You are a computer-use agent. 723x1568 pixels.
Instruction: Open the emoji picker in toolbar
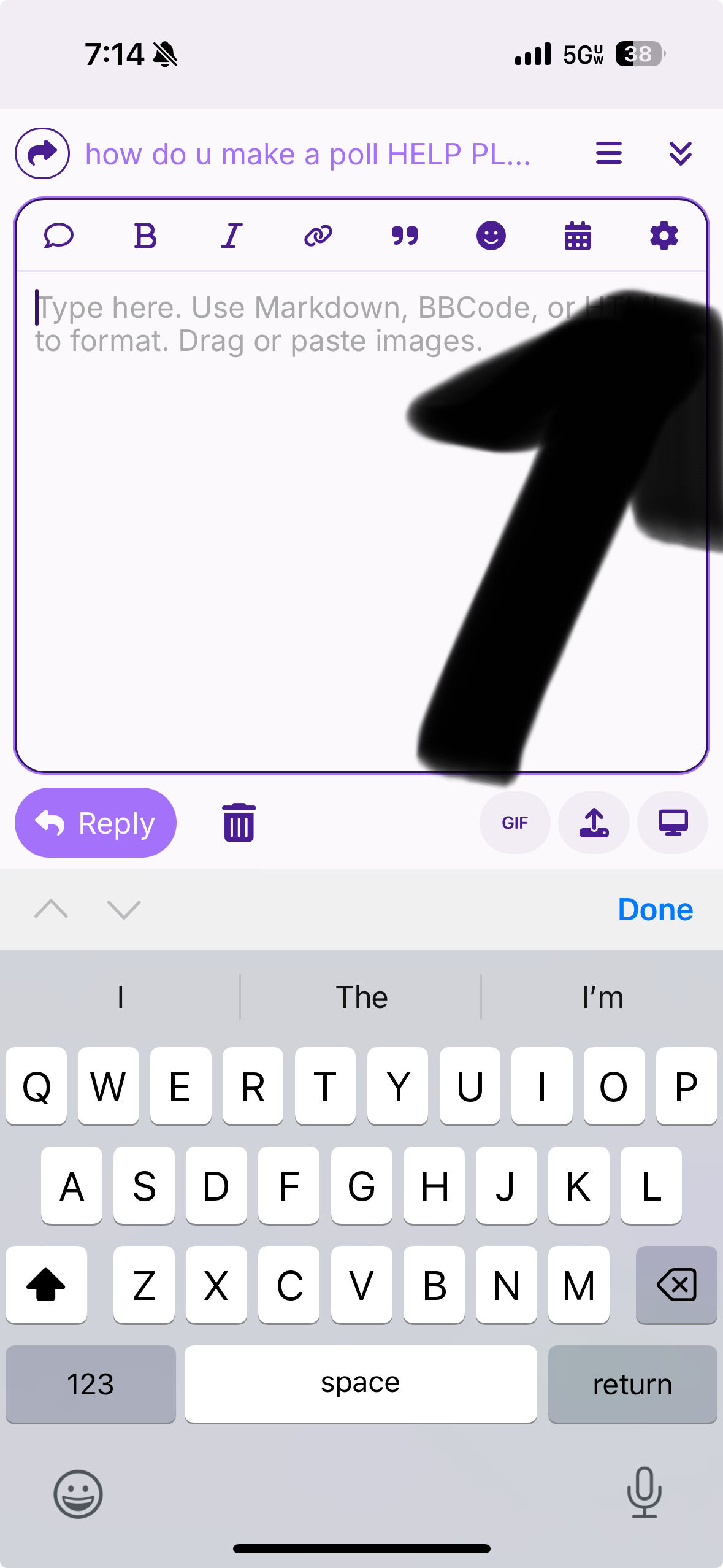coord(491,236)
